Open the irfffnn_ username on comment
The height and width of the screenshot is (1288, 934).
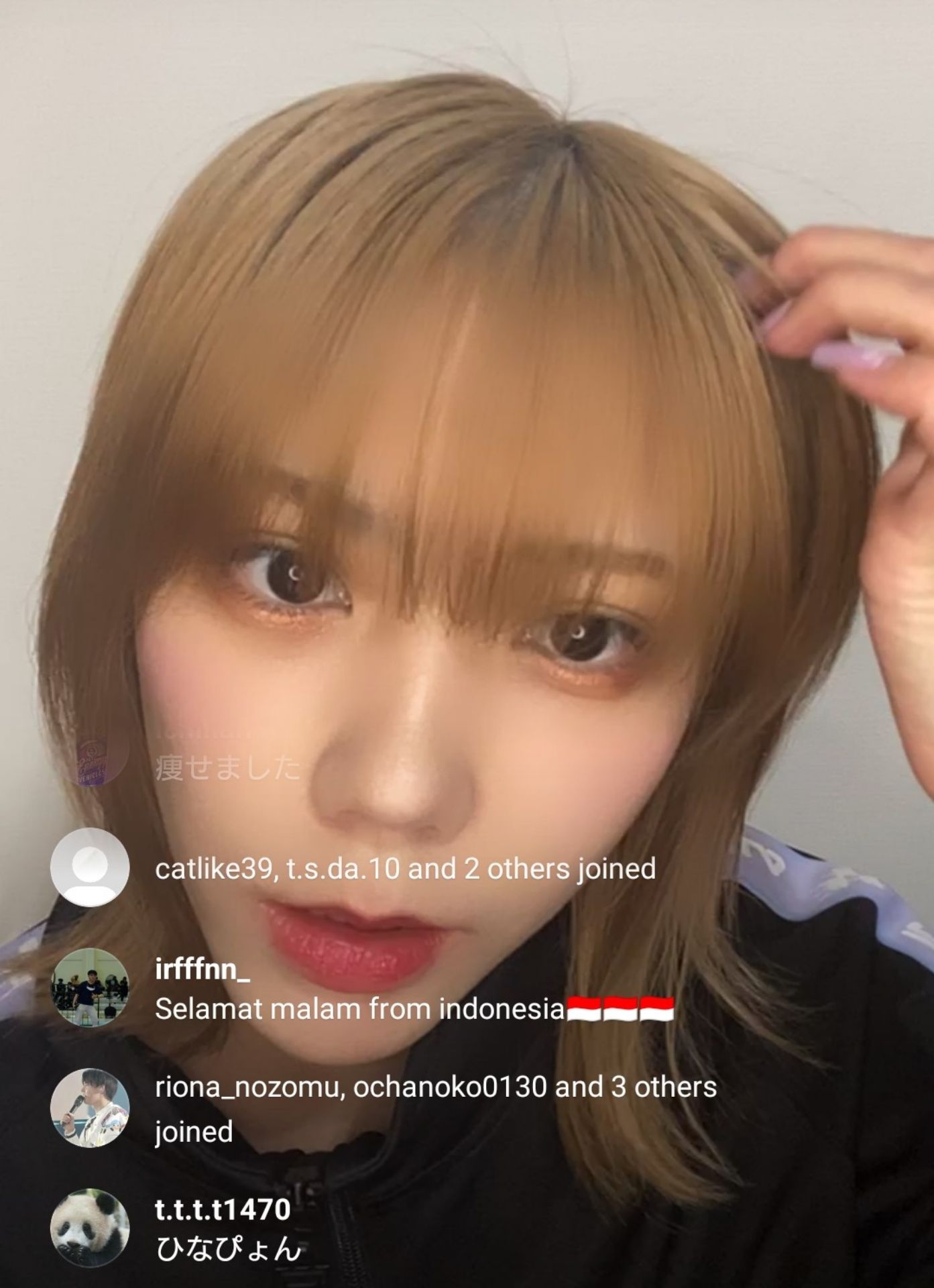pyautogui.click(x=202, y=969)
